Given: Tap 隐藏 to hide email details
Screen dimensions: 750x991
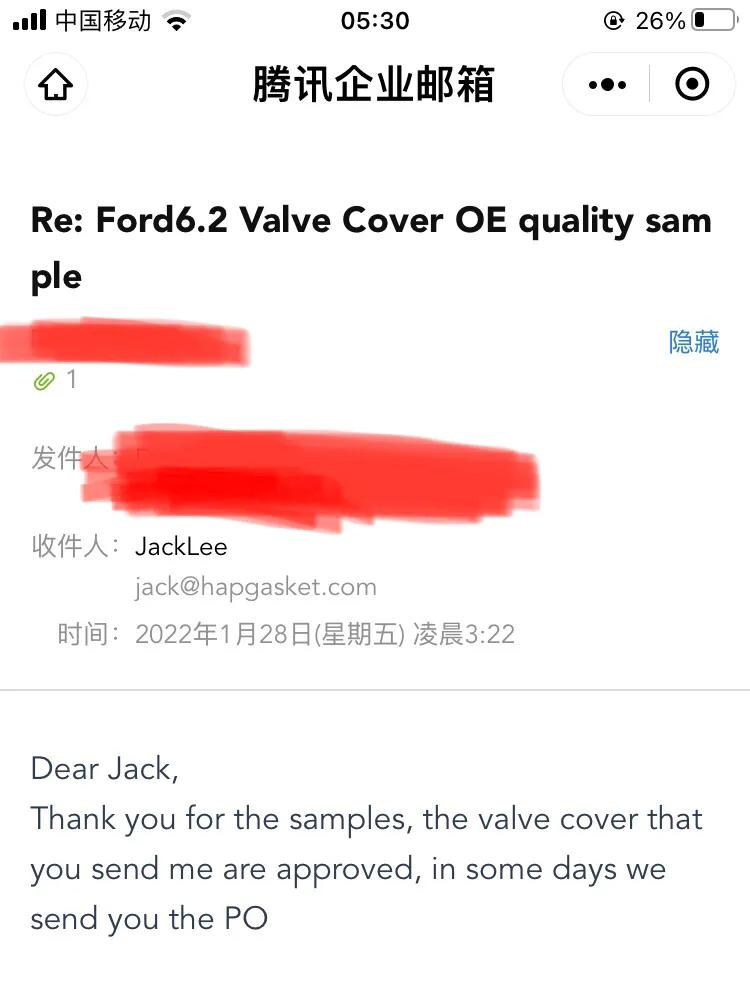Looking at the screenshot, I should (x=693, y=342).
